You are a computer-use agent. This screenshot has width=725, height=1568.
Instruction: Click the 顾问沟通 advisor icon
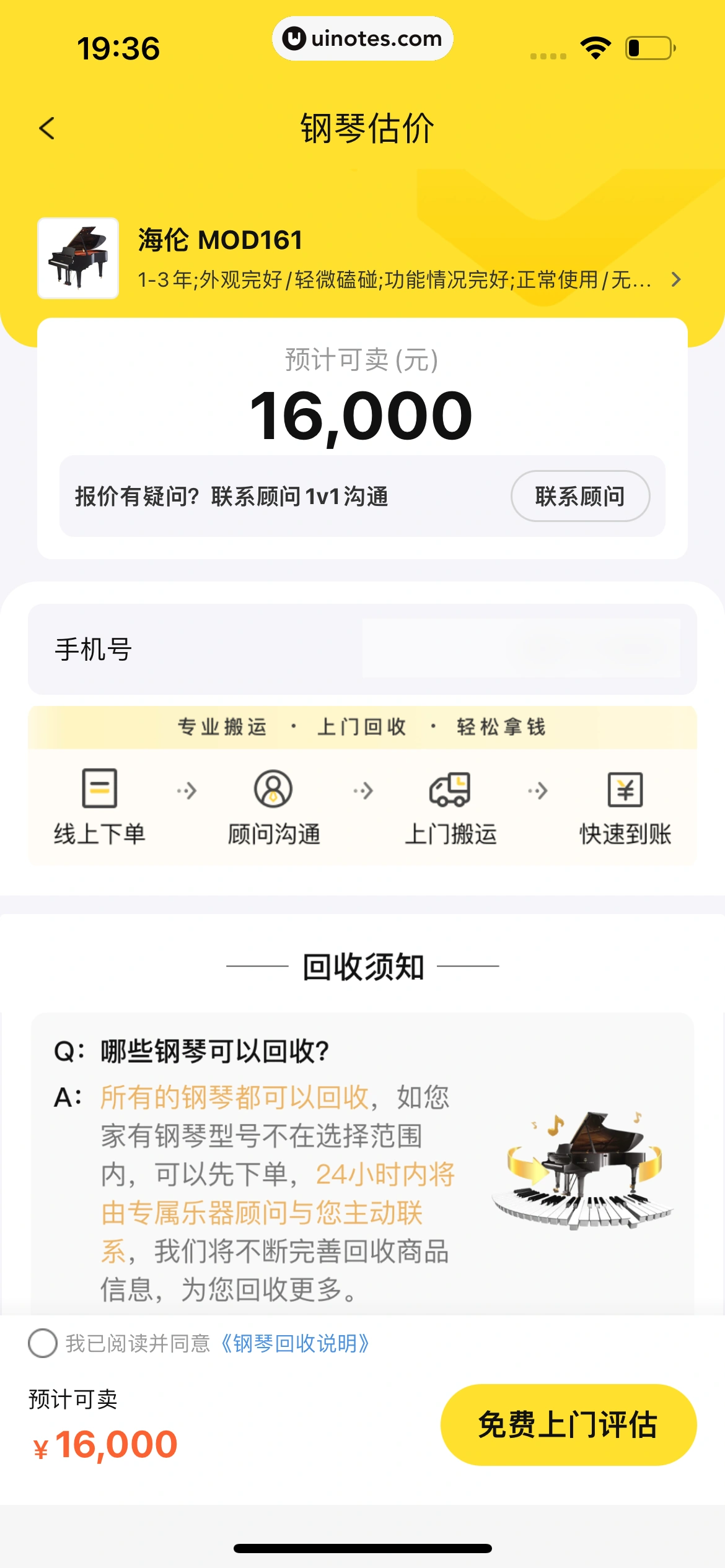click(x=273, y=788)
